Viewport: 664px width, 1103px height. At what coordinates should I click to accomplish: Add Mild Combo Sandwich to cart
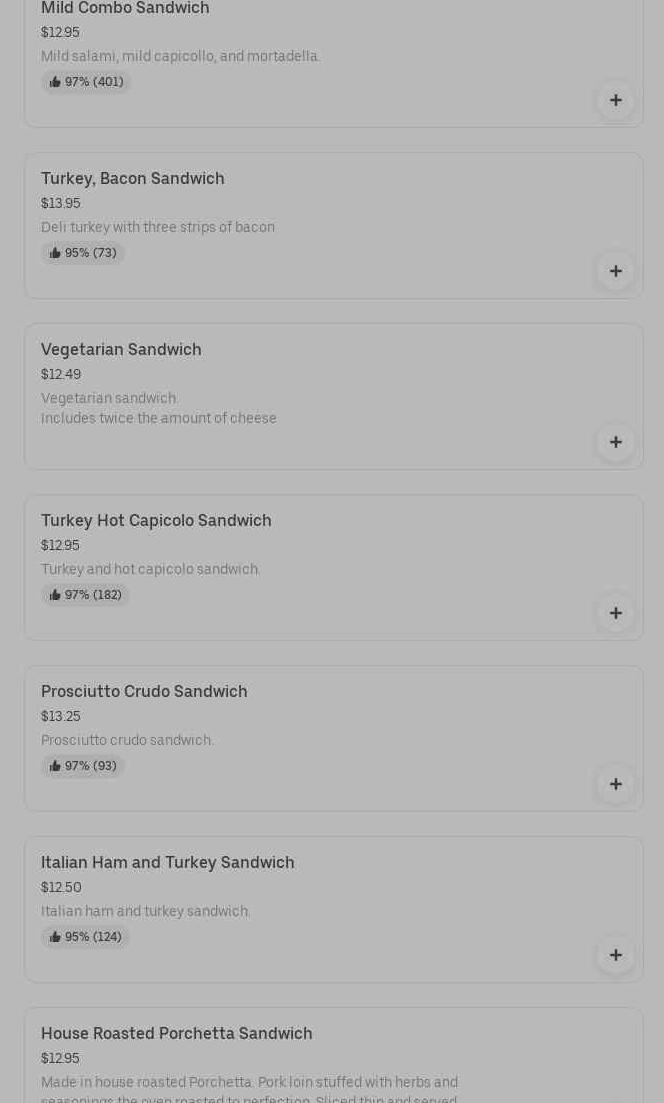click(615, 101)
